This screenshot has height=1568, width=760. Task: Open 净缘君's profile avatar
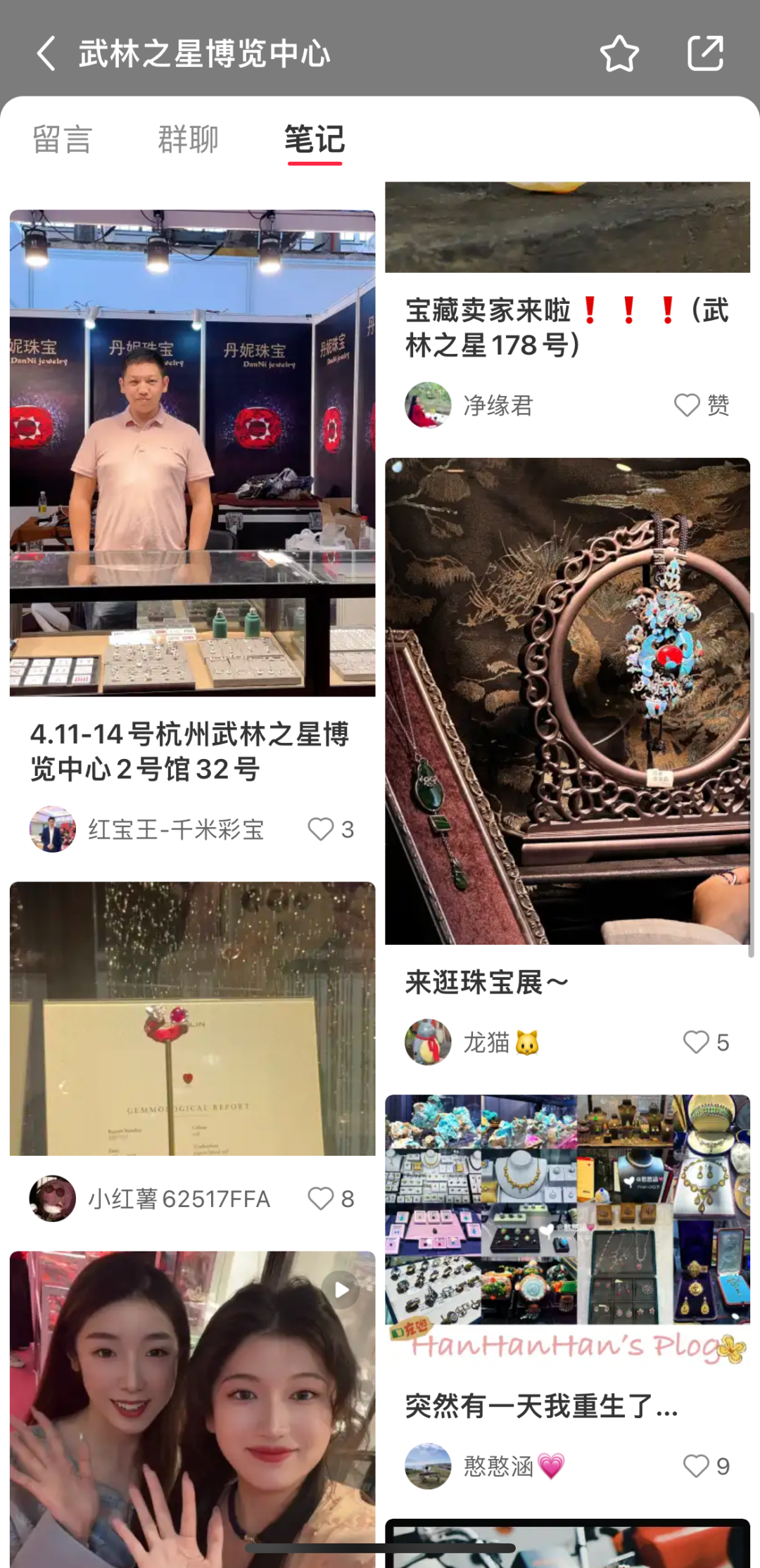point(428,405)
